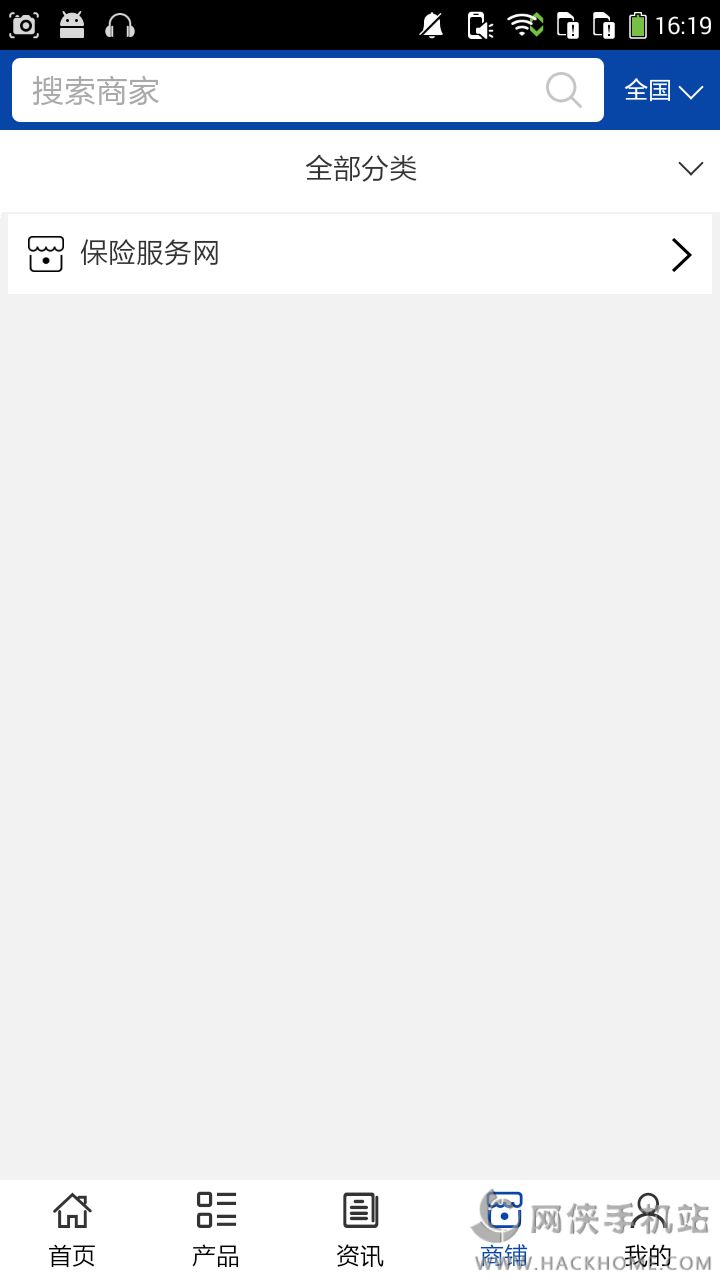Screen dimensions: 720x1280
Task: Tap the magnifier search icon
Action: 564,90
